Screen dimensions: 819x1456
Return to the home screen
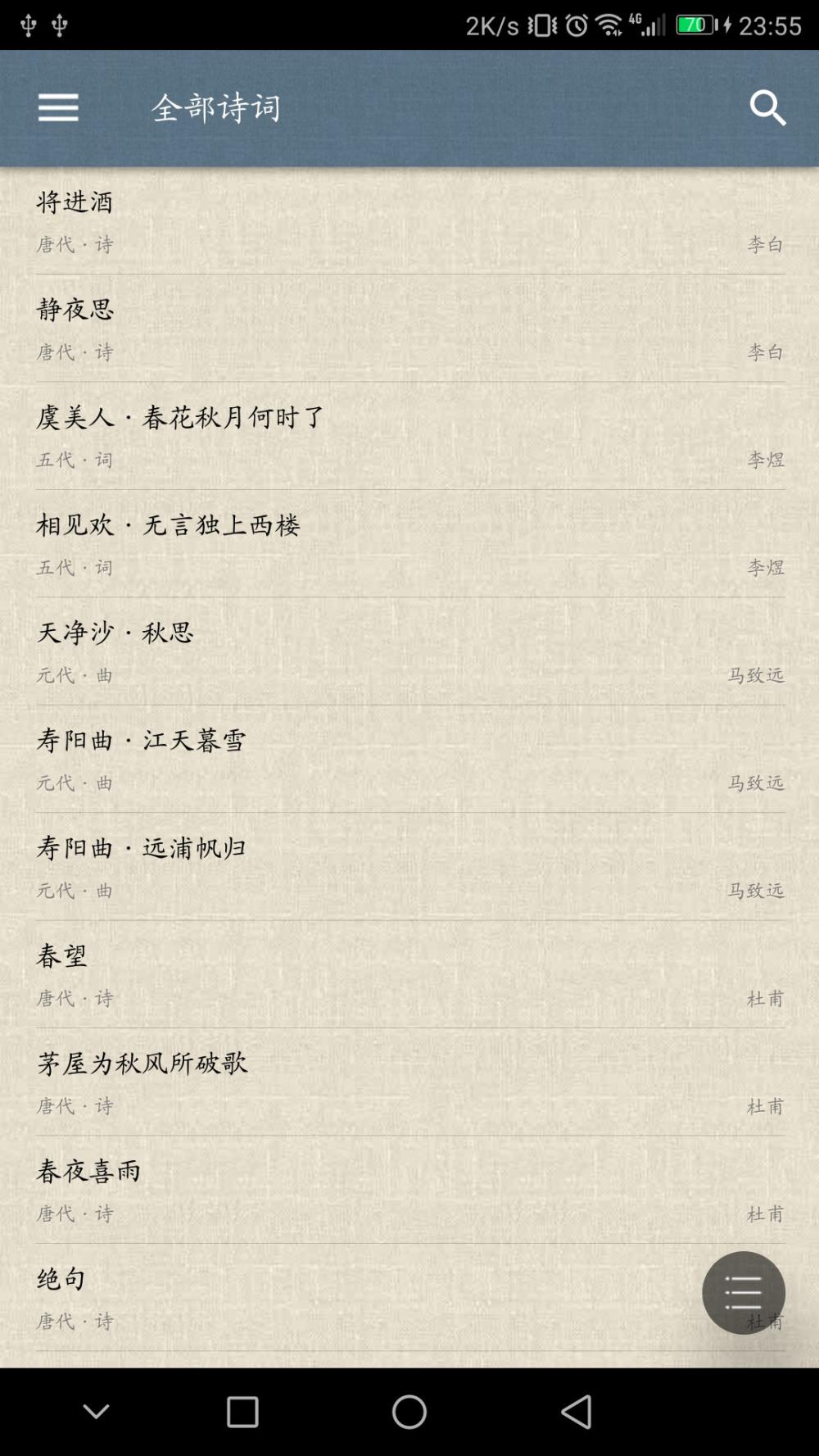[409, 1412]
